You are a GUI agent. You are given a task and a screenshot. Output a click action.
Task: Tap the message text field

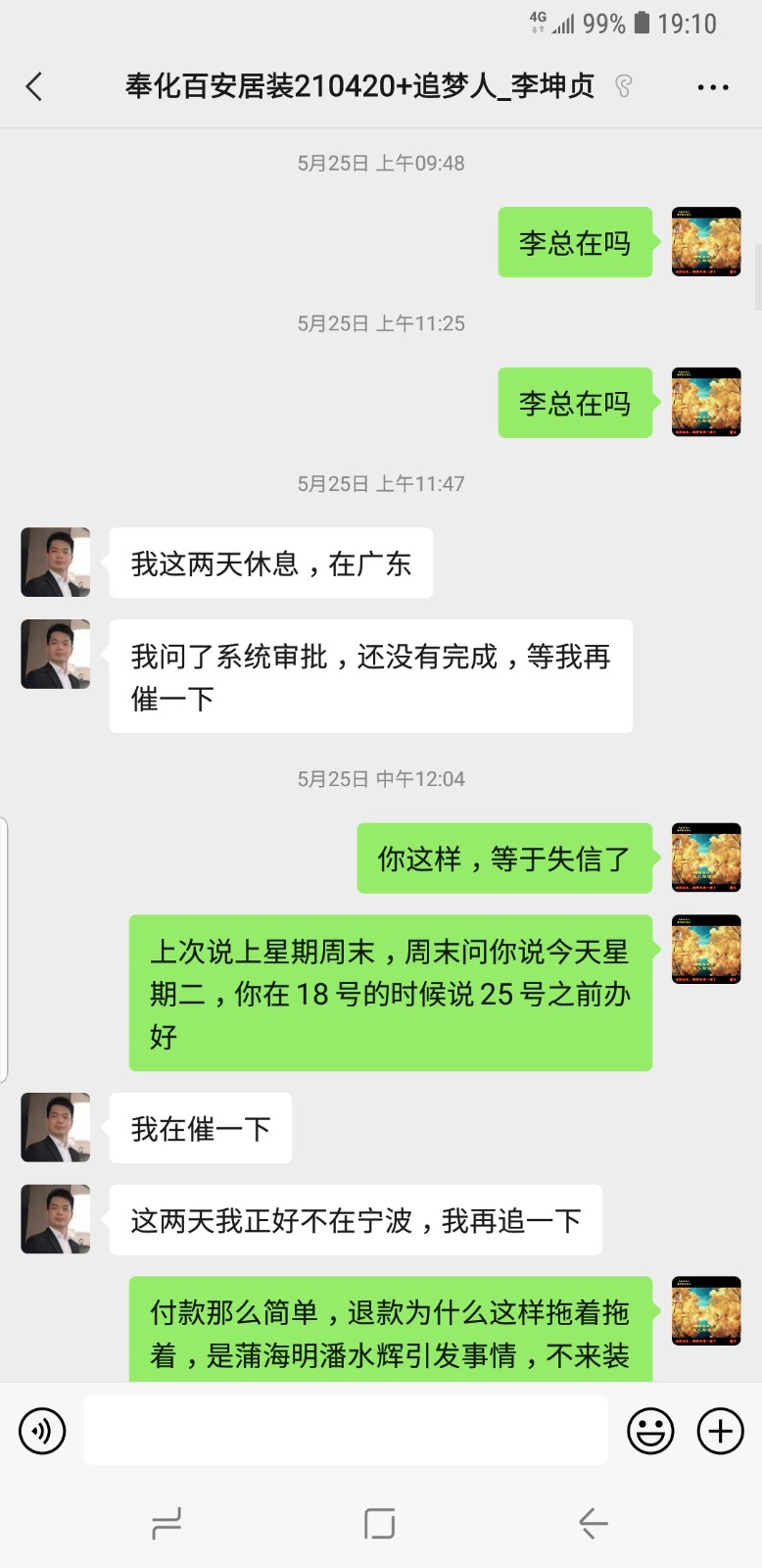[x=345, y=1432]
